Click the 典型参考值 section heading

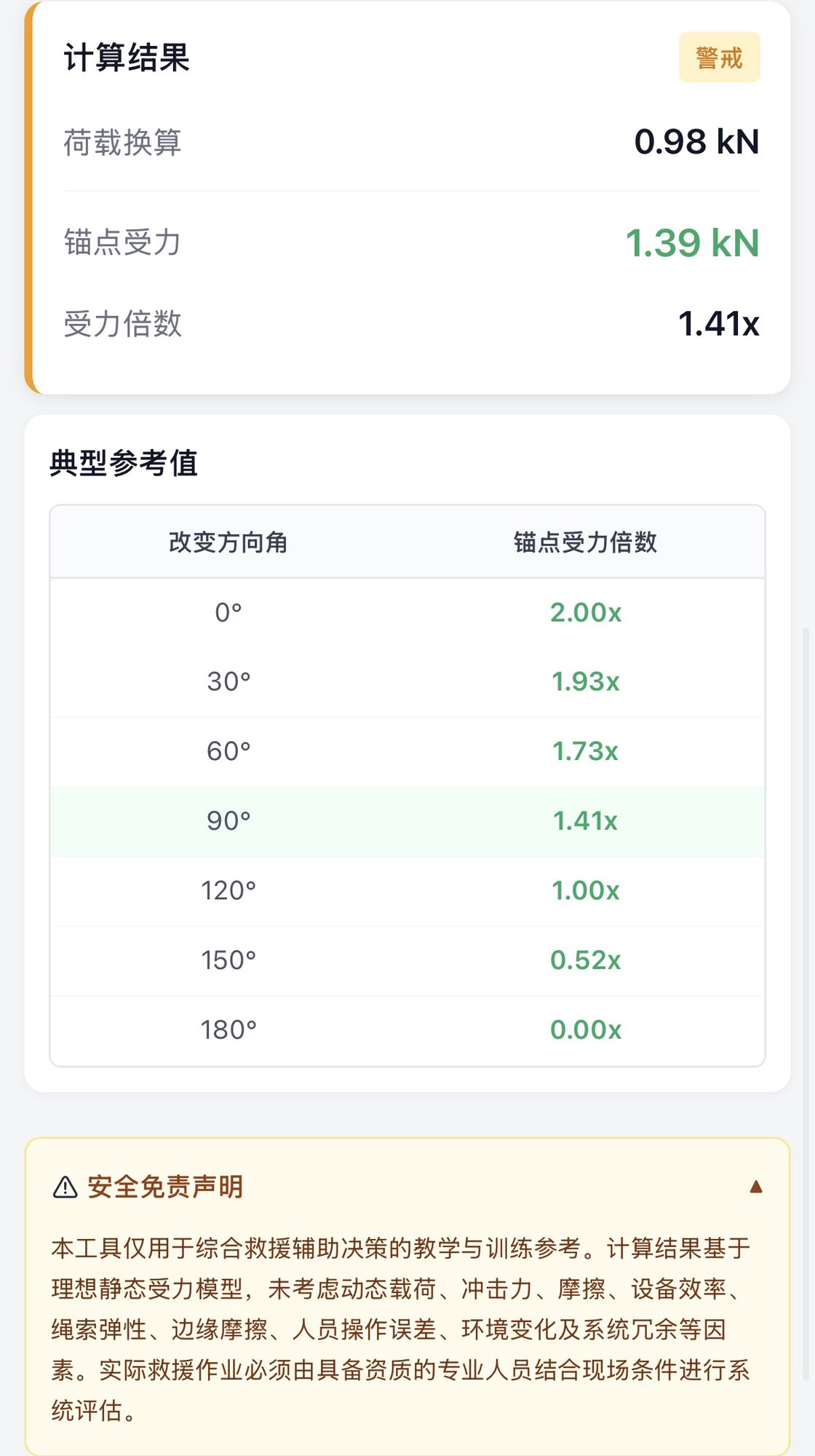click(x=122, y=460)
